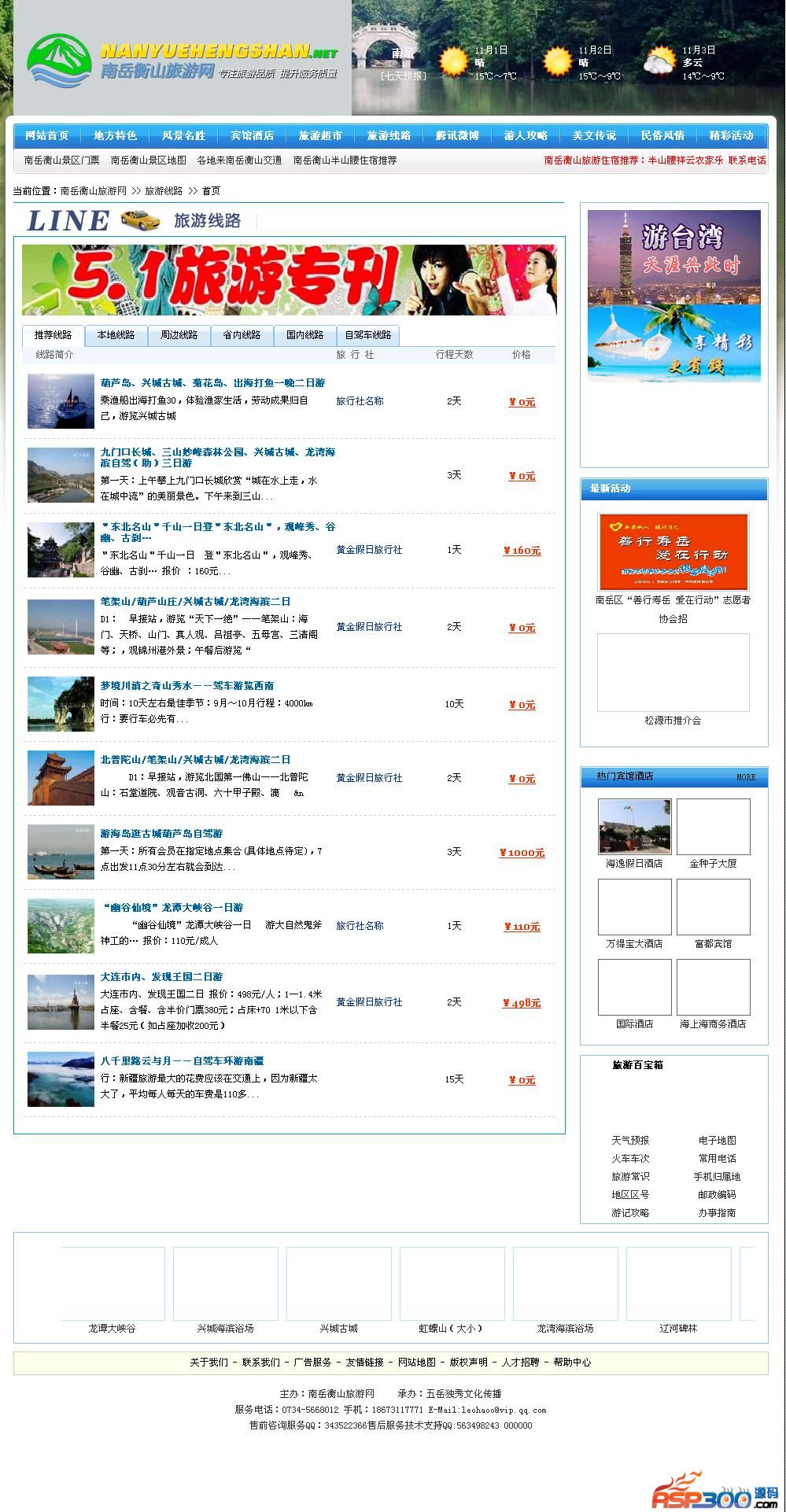
Task: Open the 游台湾 advertisement banner
Action: coord(673,296)
